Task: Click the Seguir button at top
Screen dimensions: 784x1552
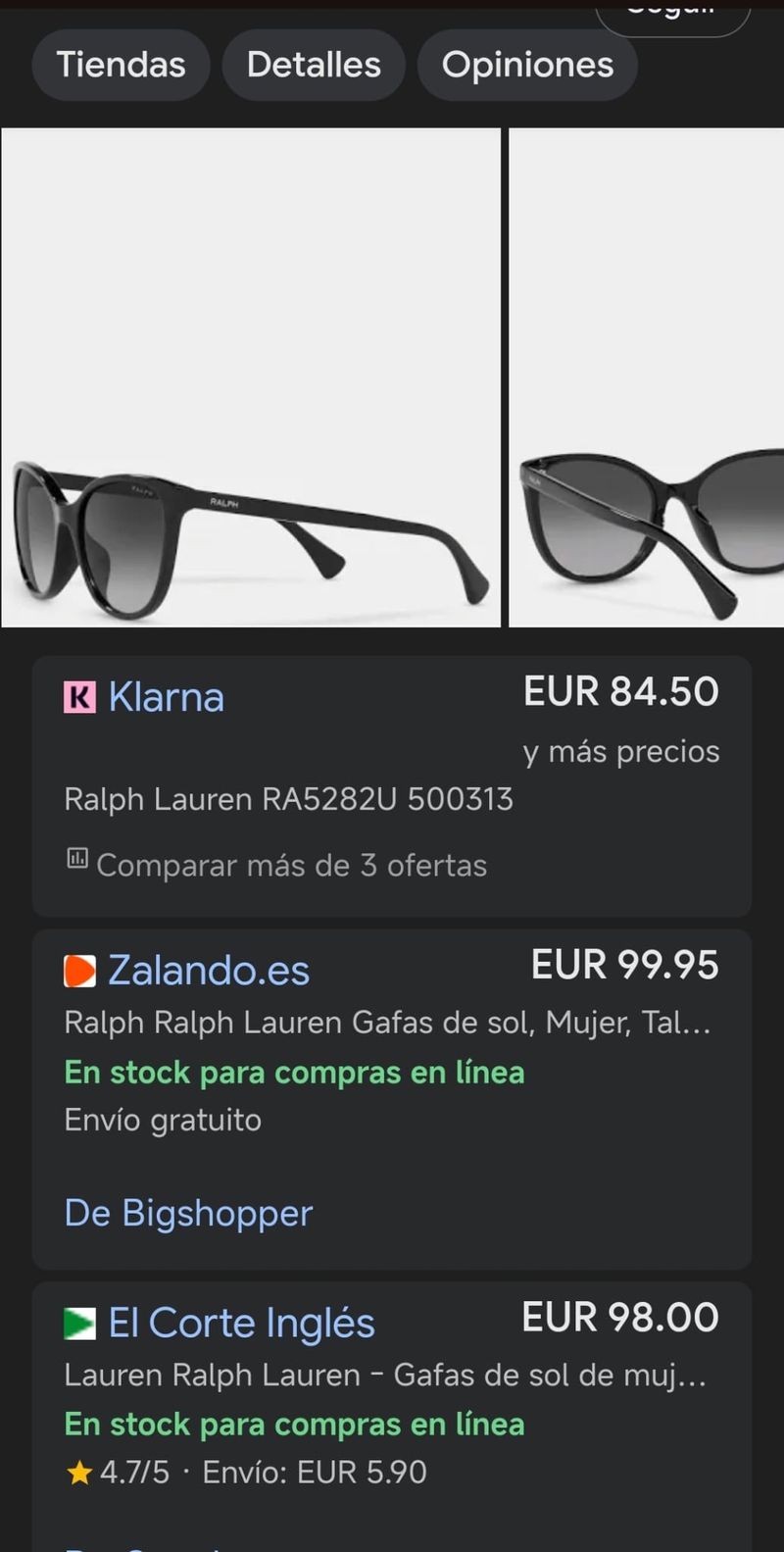Action: [x=673, y=8]
